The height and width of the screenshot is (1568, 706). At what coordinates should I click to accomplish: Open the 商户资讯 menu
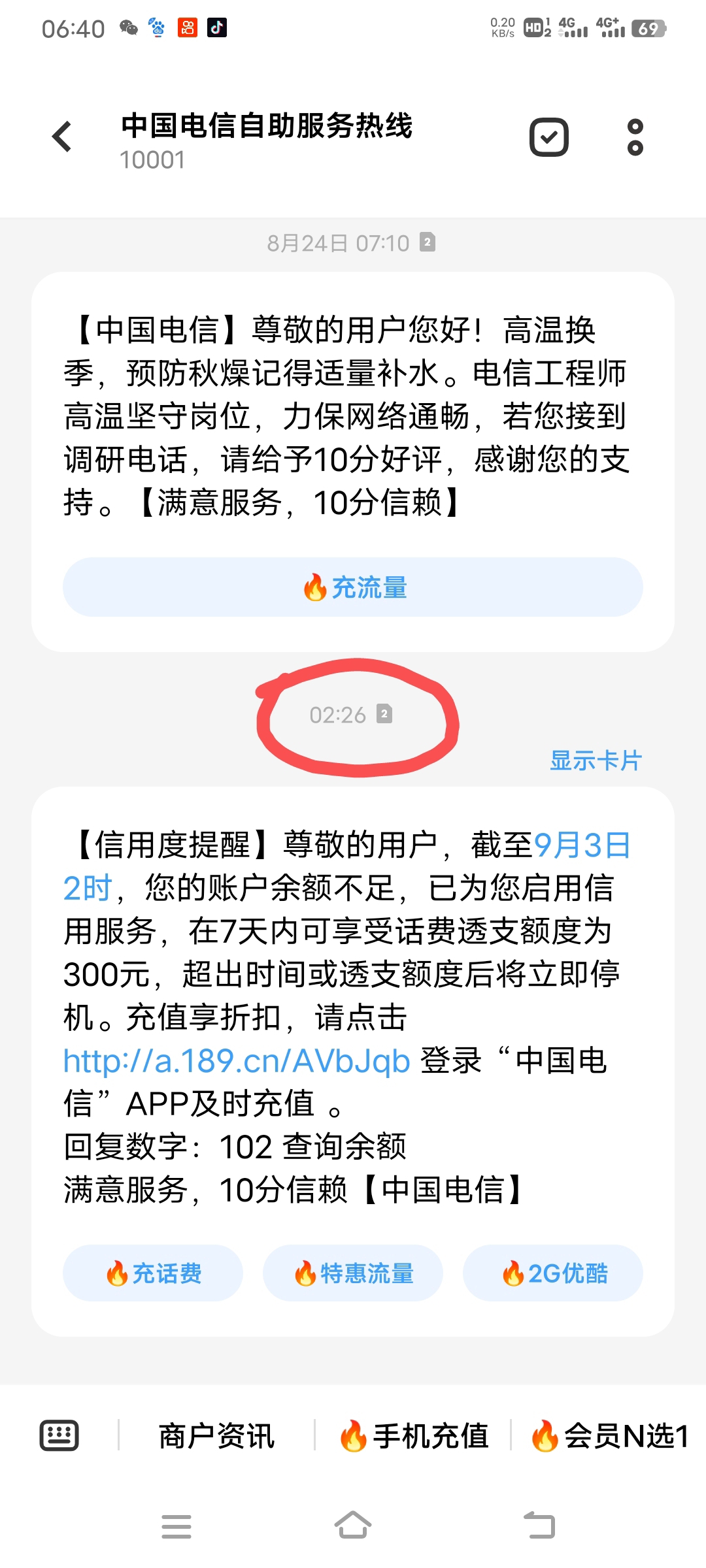[x=216, y=1436]
